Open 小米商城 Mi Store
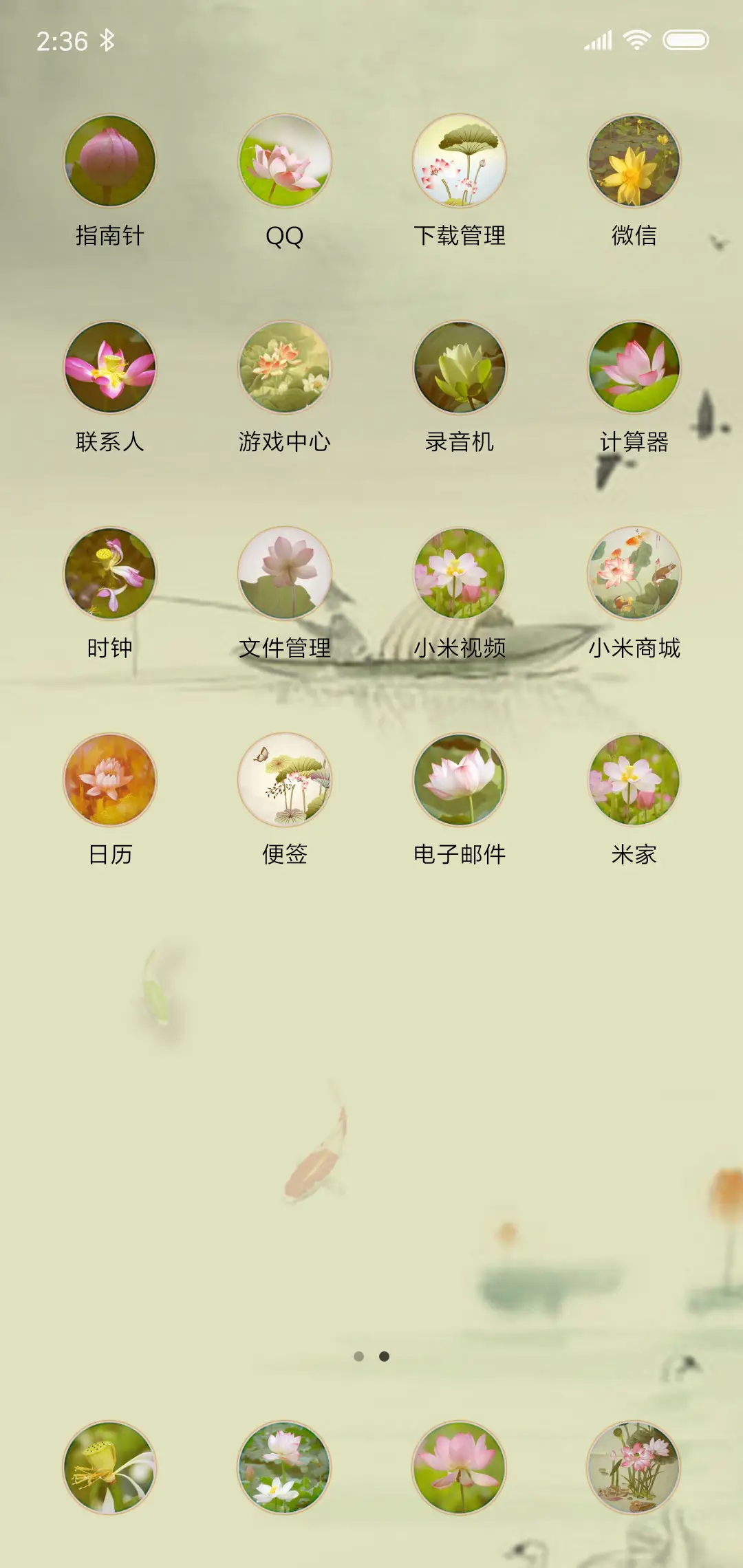This screenshot has height=1568, width=743. (632, 576)
